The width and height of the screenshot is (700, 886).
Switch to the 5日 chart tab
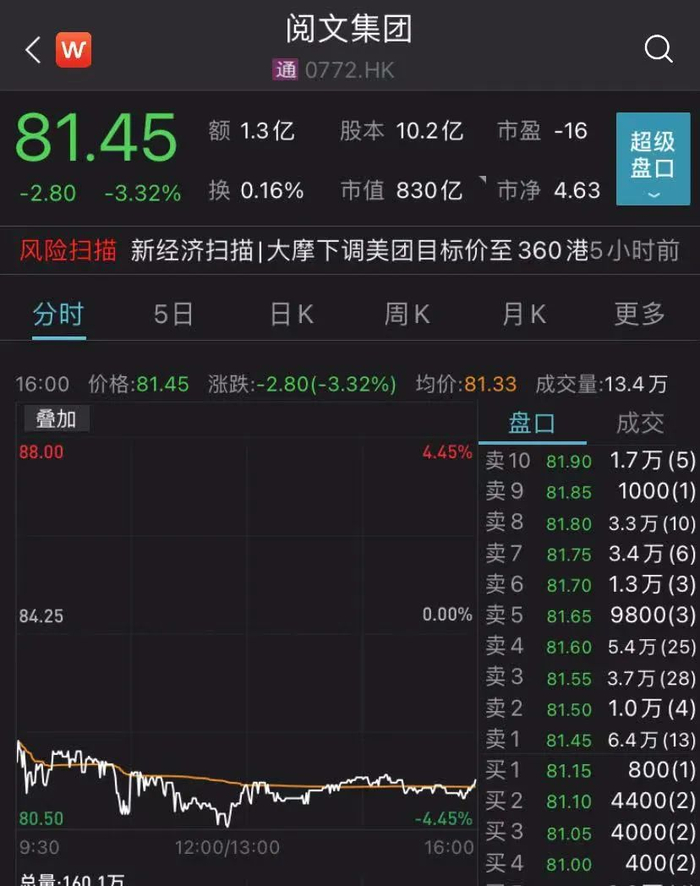pos(173,315)
